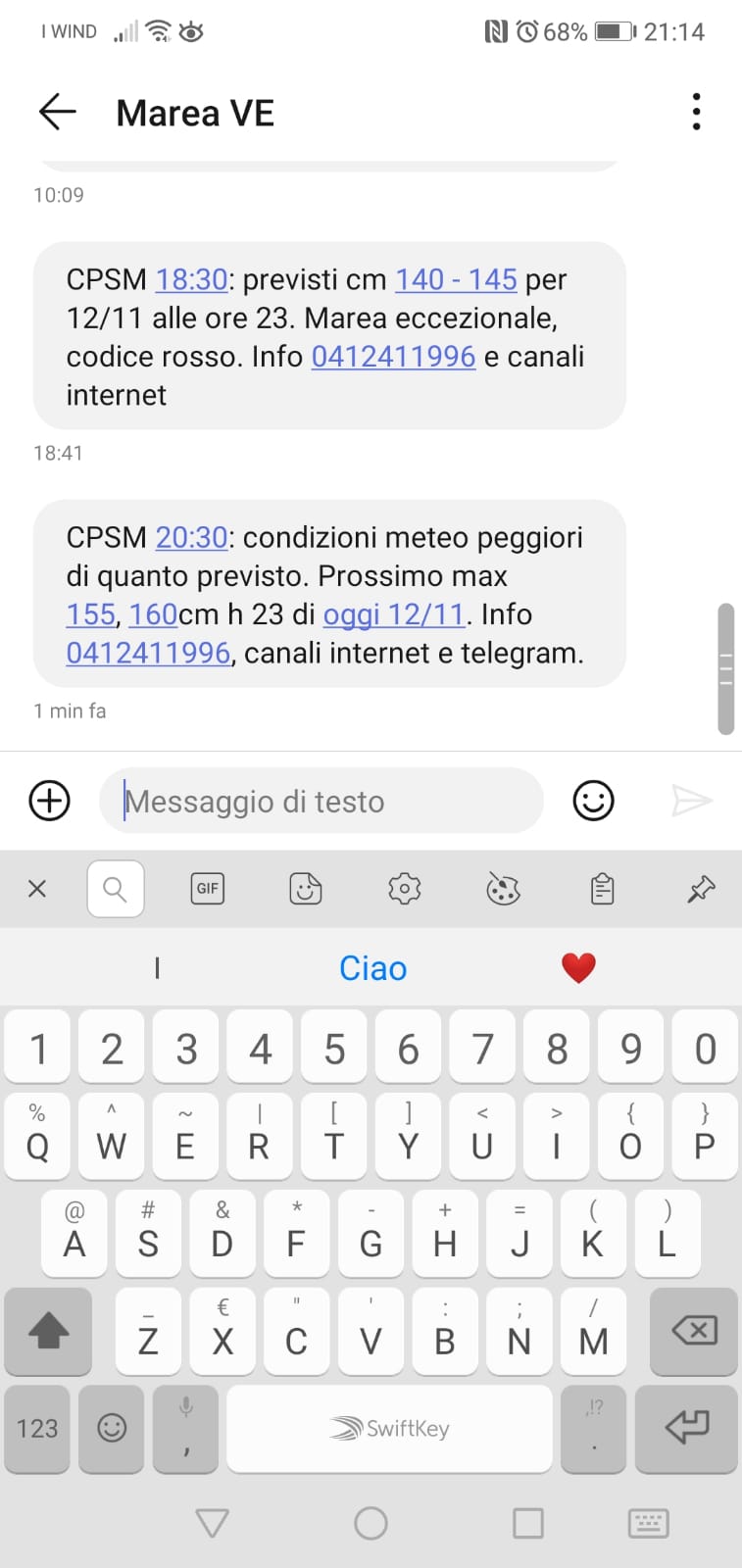Switch keyboard to 123 symbols
This screenshot has width=742, height=1568.
click(x=37, y=1428)
